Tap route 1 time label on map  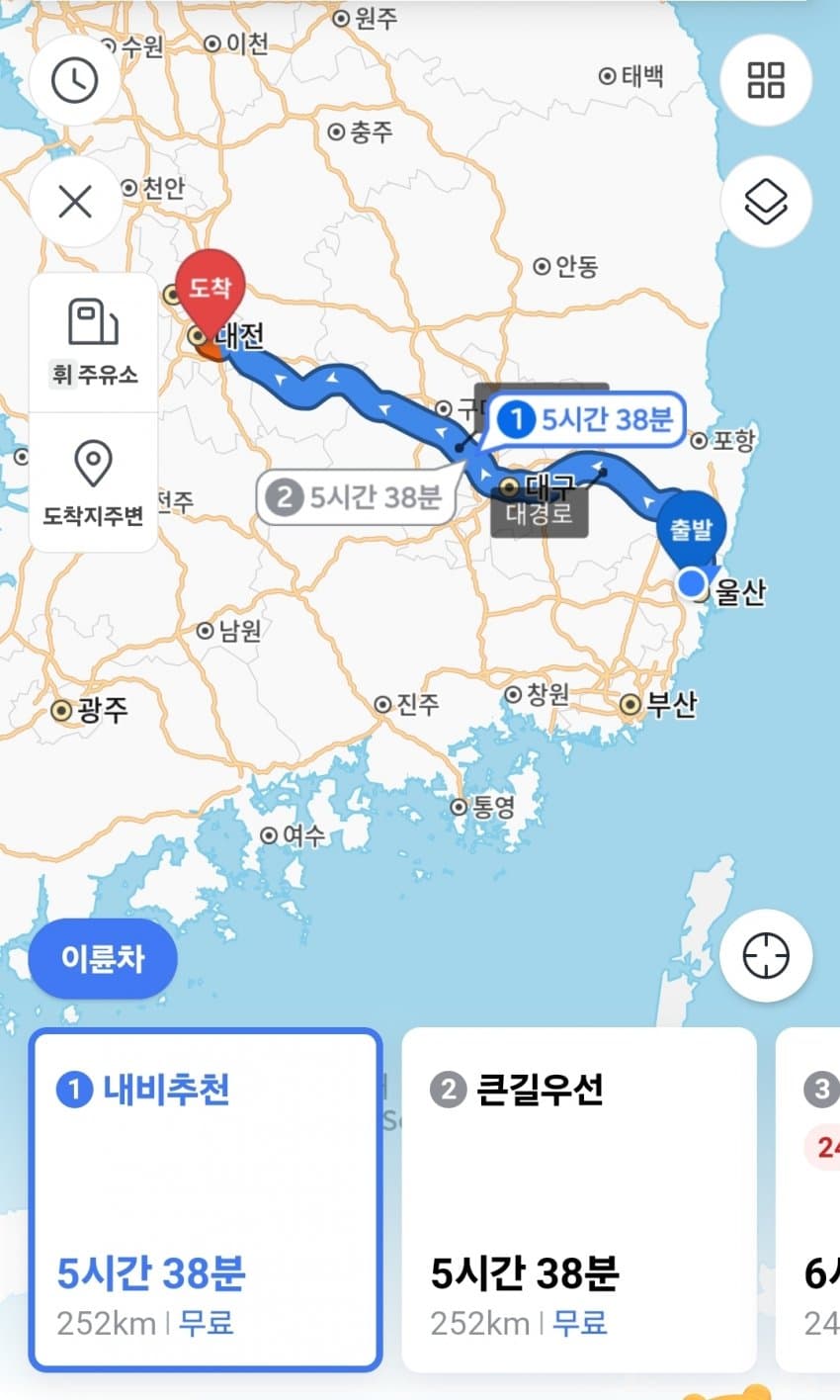point(589,420)
